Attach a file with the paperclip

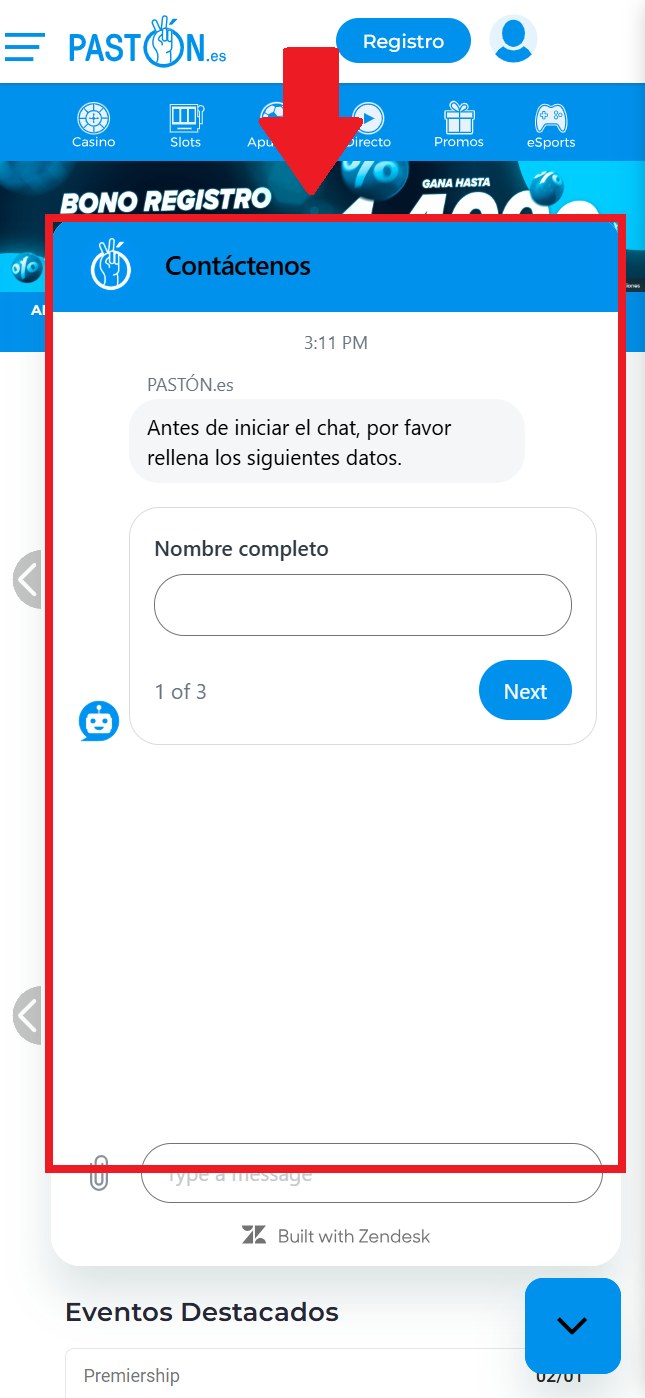[x=98, y=1174]
